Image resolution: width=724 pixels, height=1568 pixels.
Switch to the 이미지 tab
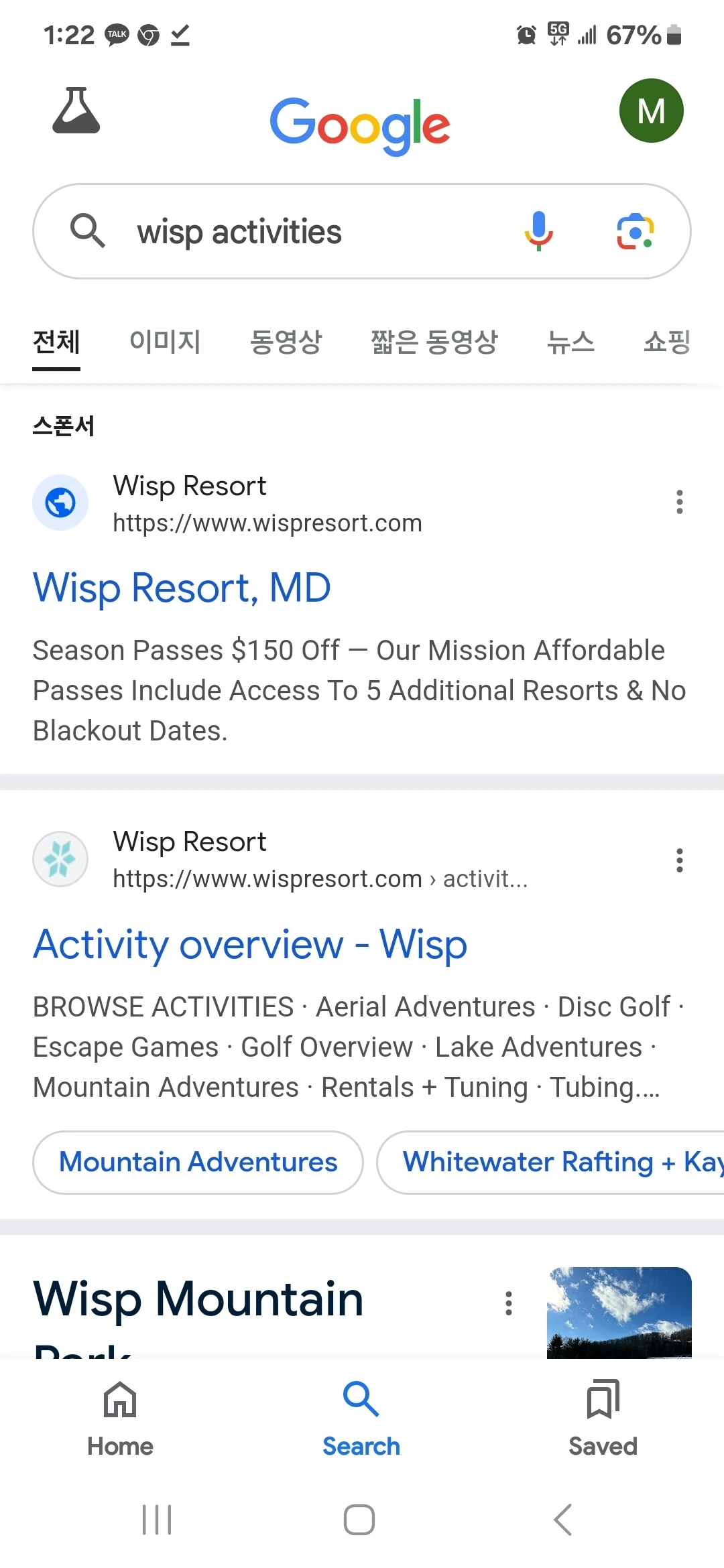point(165,342)
